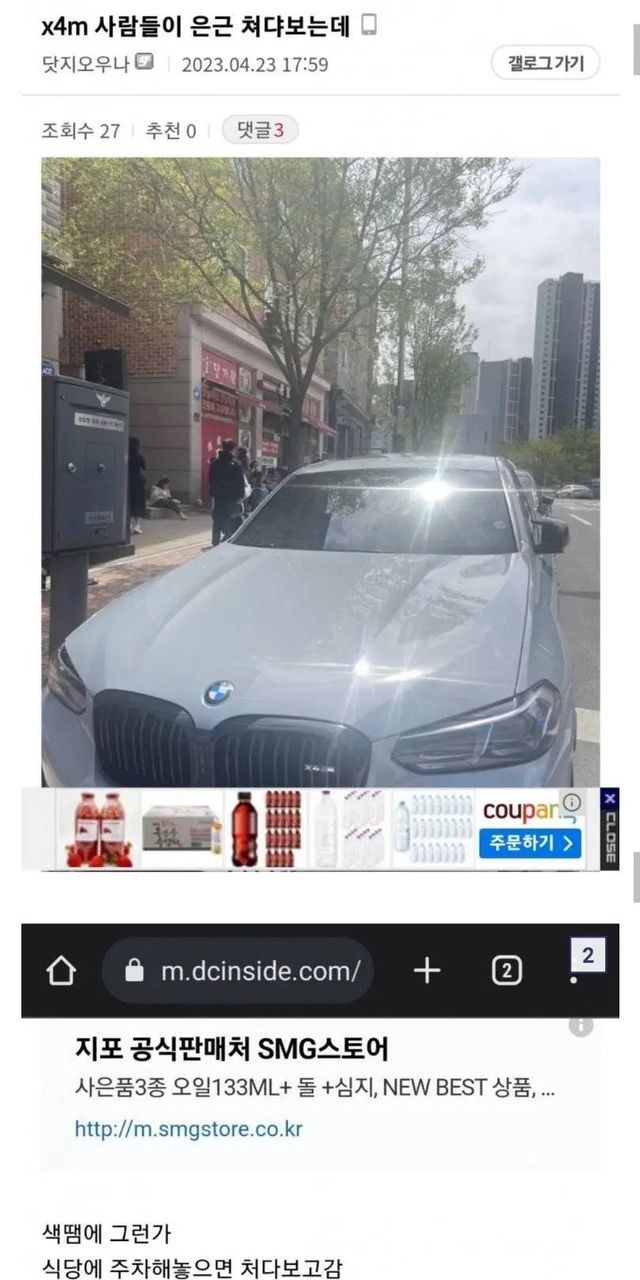Open the 갤로그가기 button
Image resolution: width=640 pixels, height=1280 pixels.
click(x=545, y=63)
